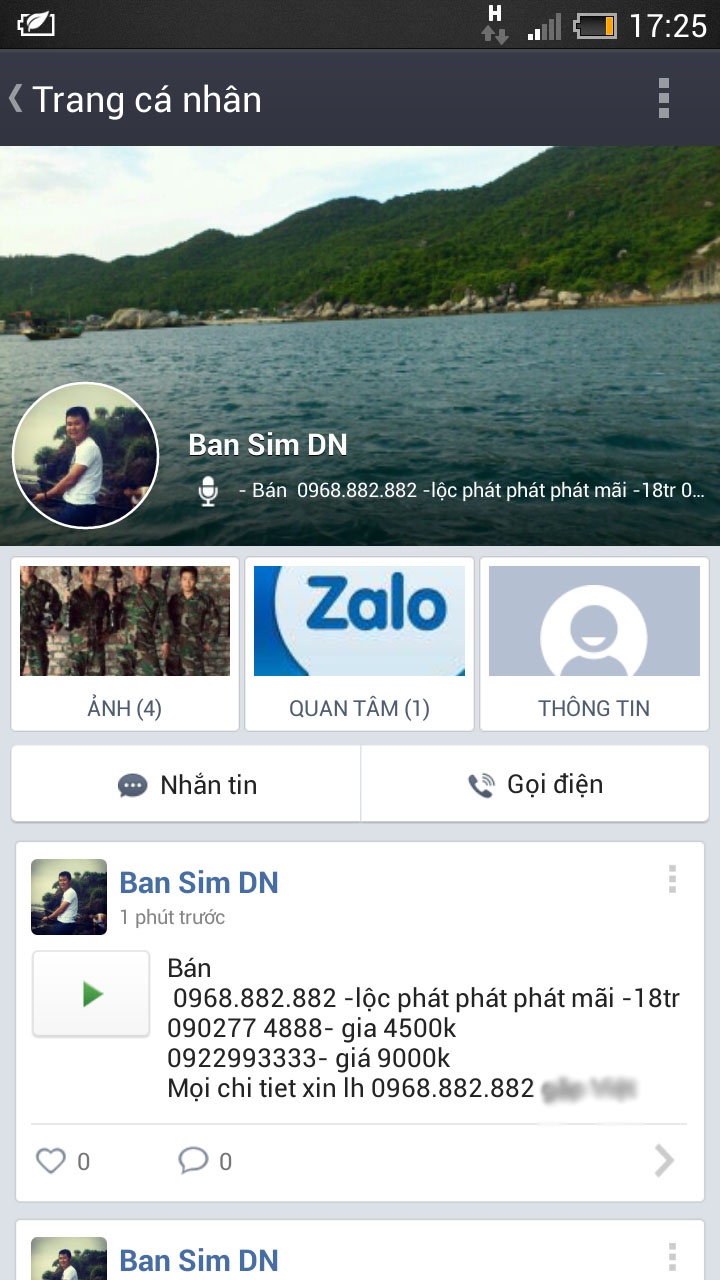Select the chat bubble icon beside Nhắn tin
720x1280 pixels.
pyautogui.click(x=131, y=784)
